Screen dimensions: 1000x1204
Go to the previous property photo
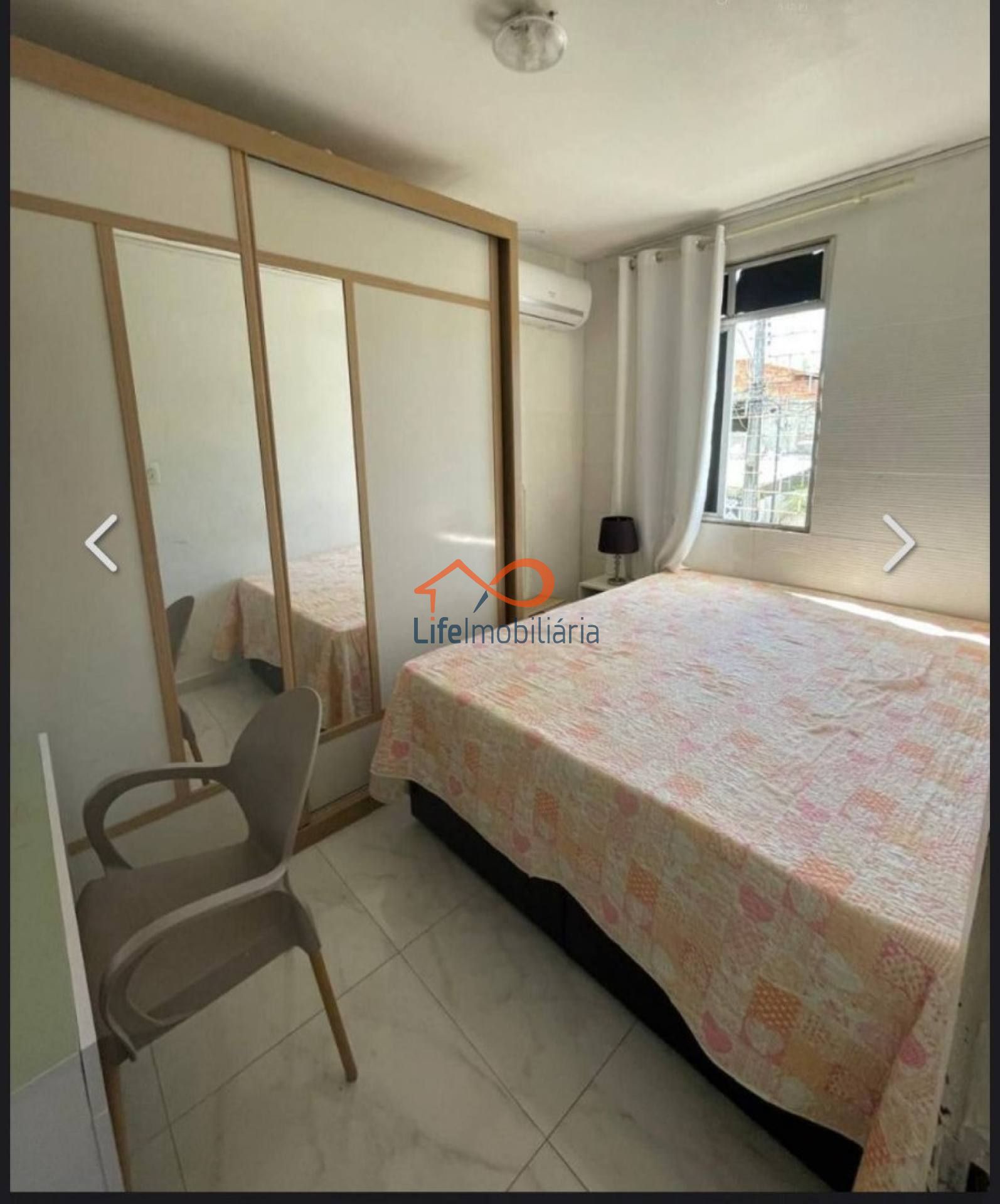[102, 543]
